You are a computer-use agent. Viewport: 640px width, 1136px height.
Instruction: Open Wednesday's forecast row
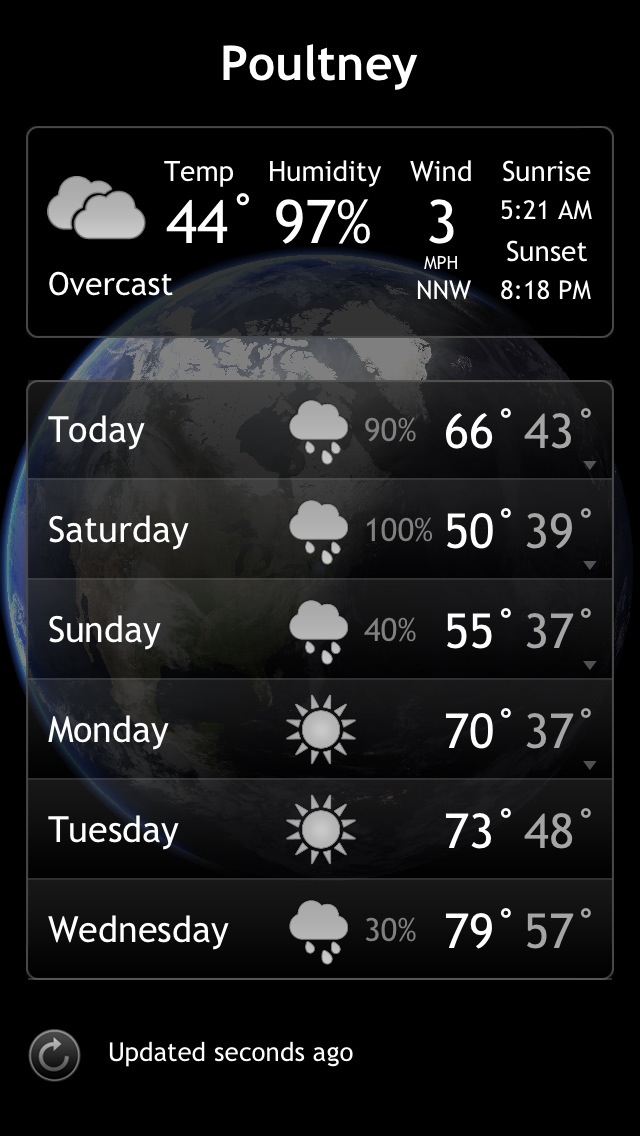(320, 930)
